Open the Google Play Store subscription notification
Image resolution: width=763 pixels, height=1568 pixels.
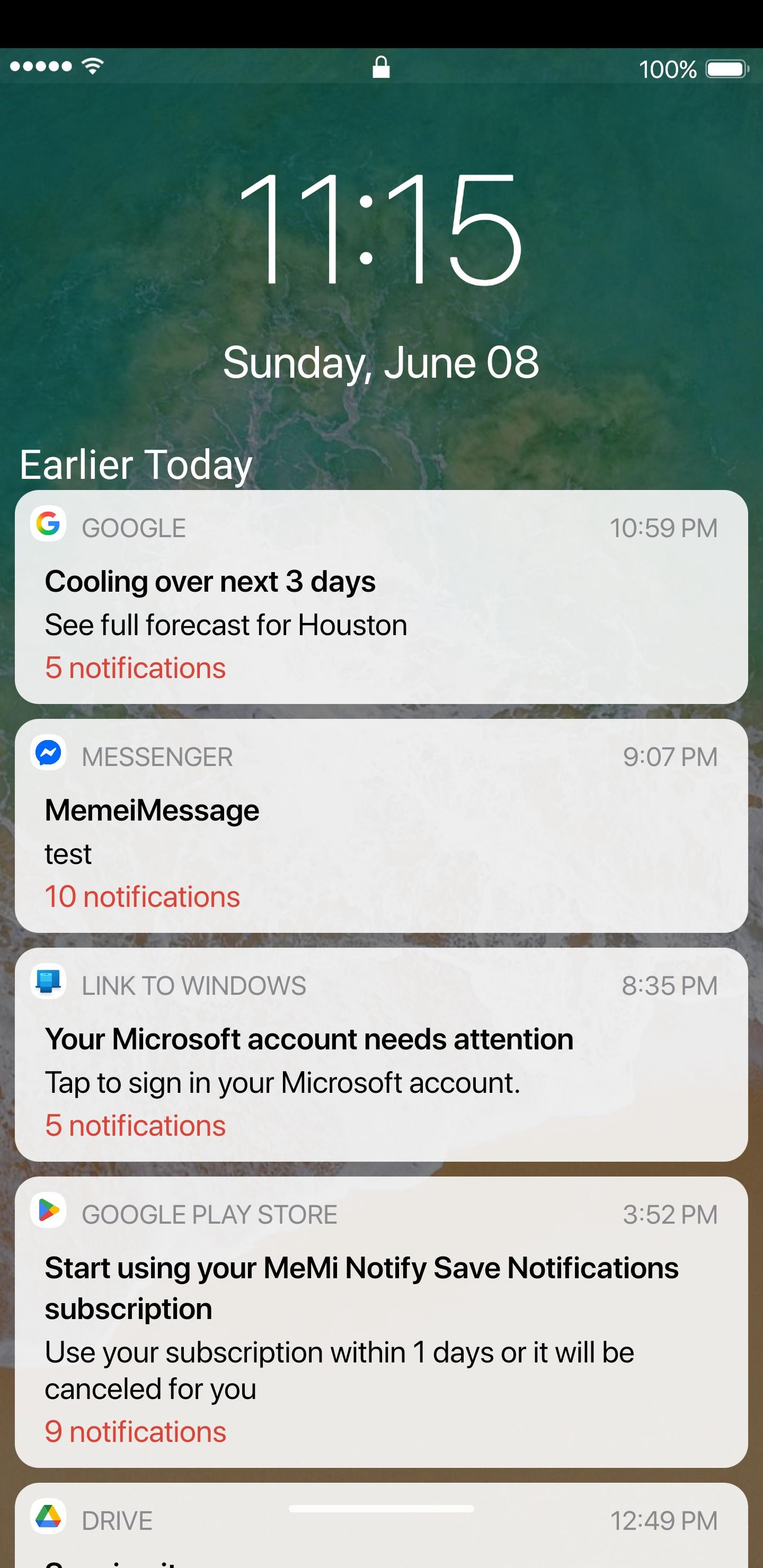coord(381,1322)
